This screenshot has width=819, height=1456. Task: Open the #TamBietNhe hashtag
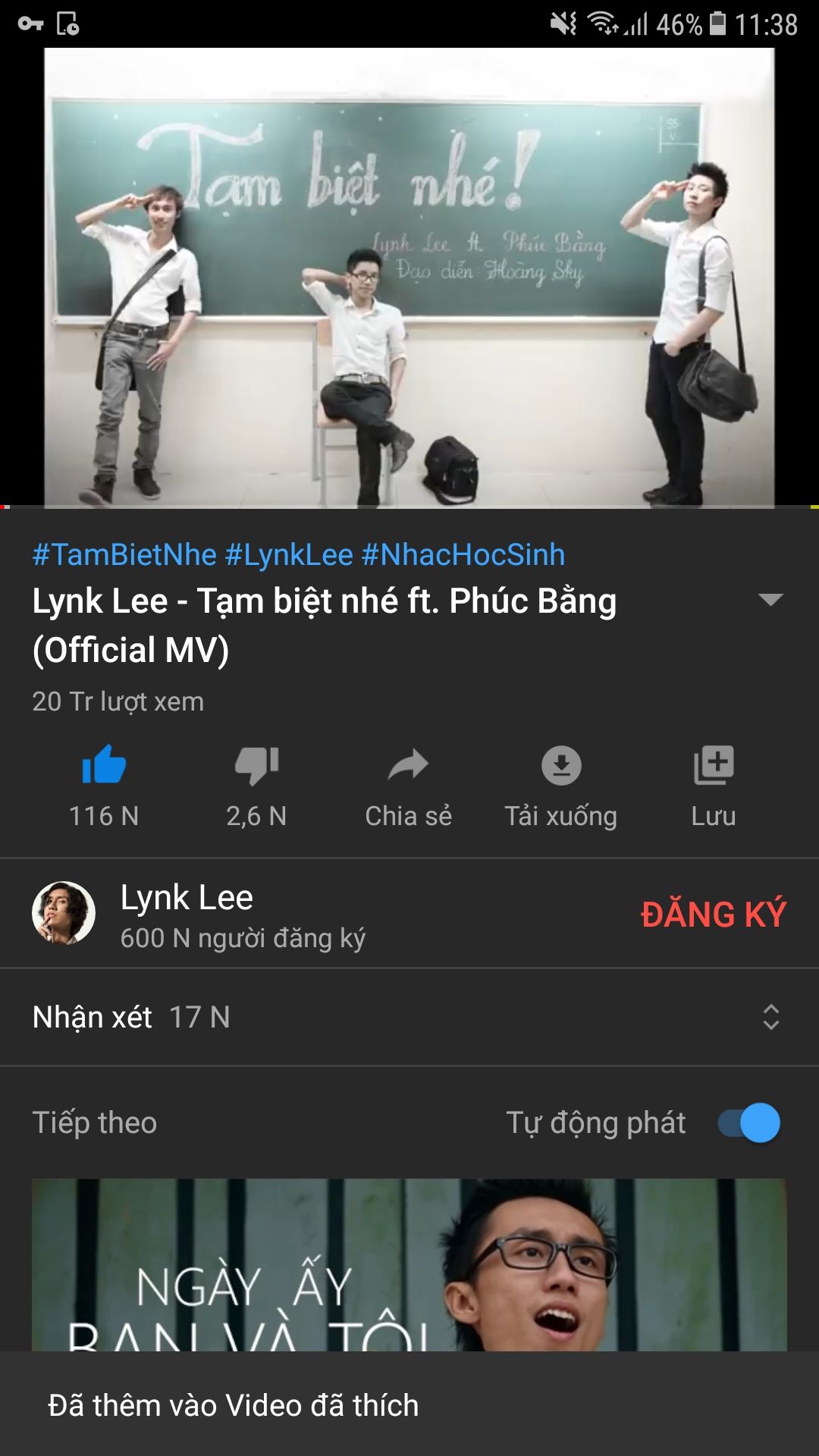pyautogui.click(x=124, y=555)
